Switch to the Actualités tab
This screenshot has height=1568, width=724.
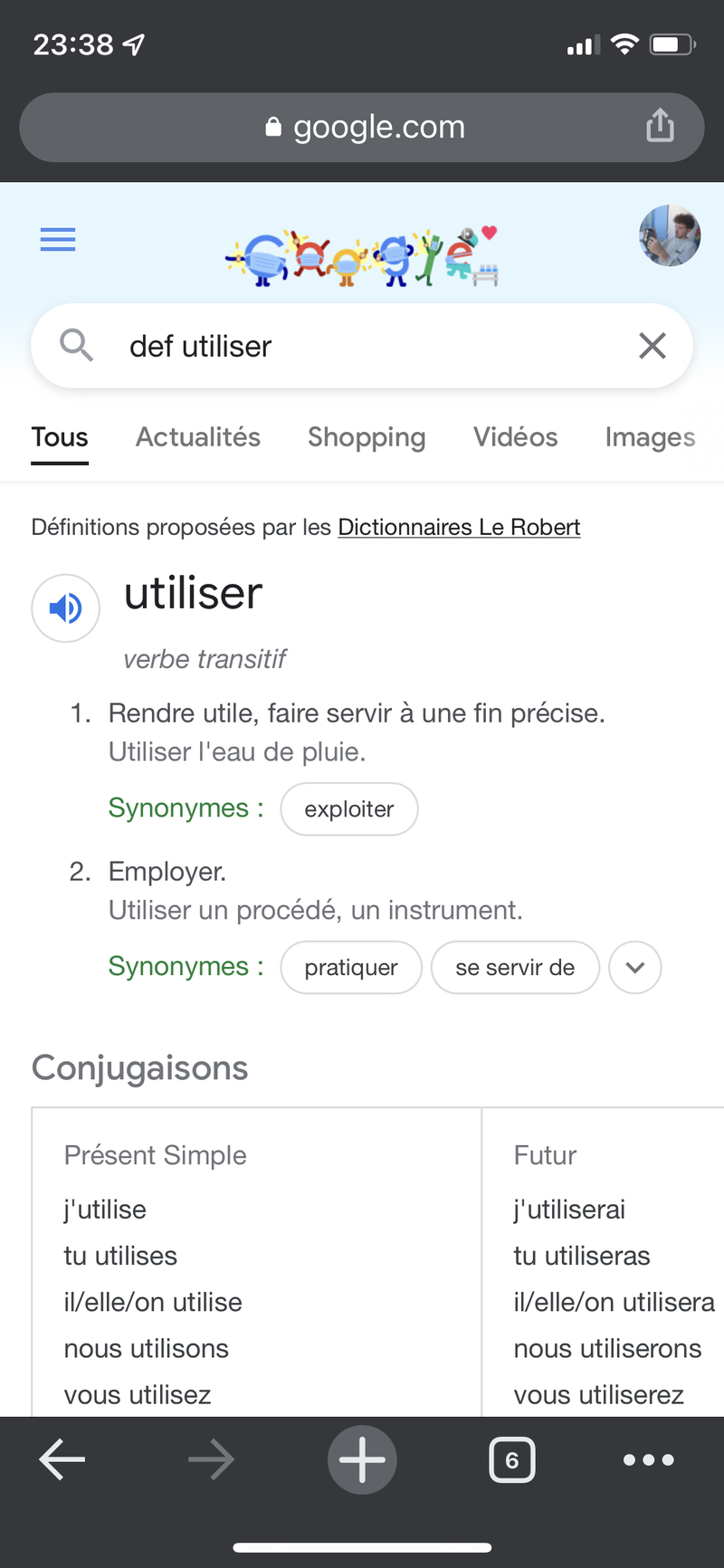point(198,437)
